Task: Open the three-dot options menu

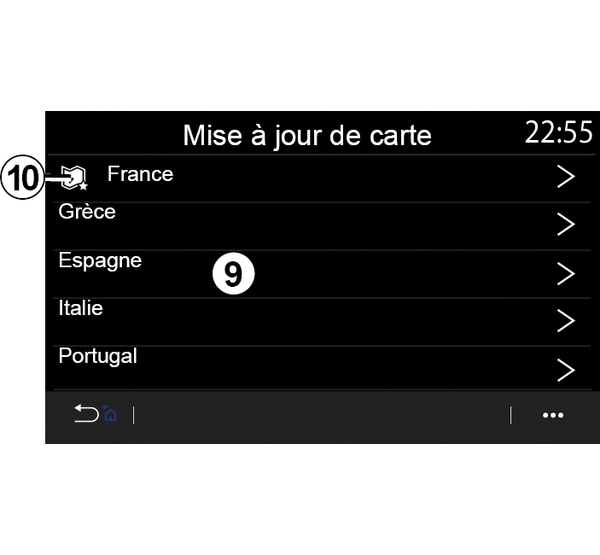Action: 552,416
